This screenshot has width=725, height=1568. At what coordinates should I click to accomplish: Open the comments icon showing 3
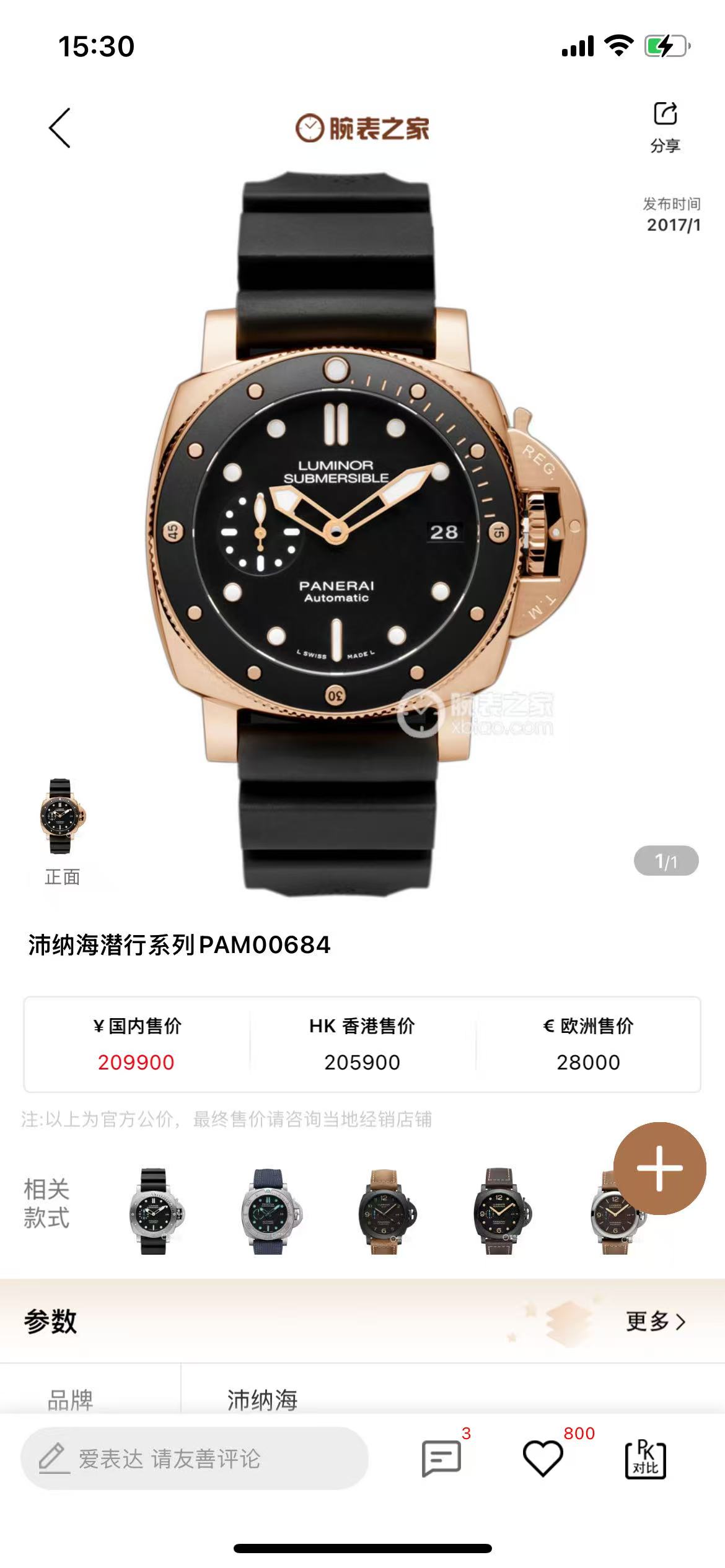[441, 1458]
